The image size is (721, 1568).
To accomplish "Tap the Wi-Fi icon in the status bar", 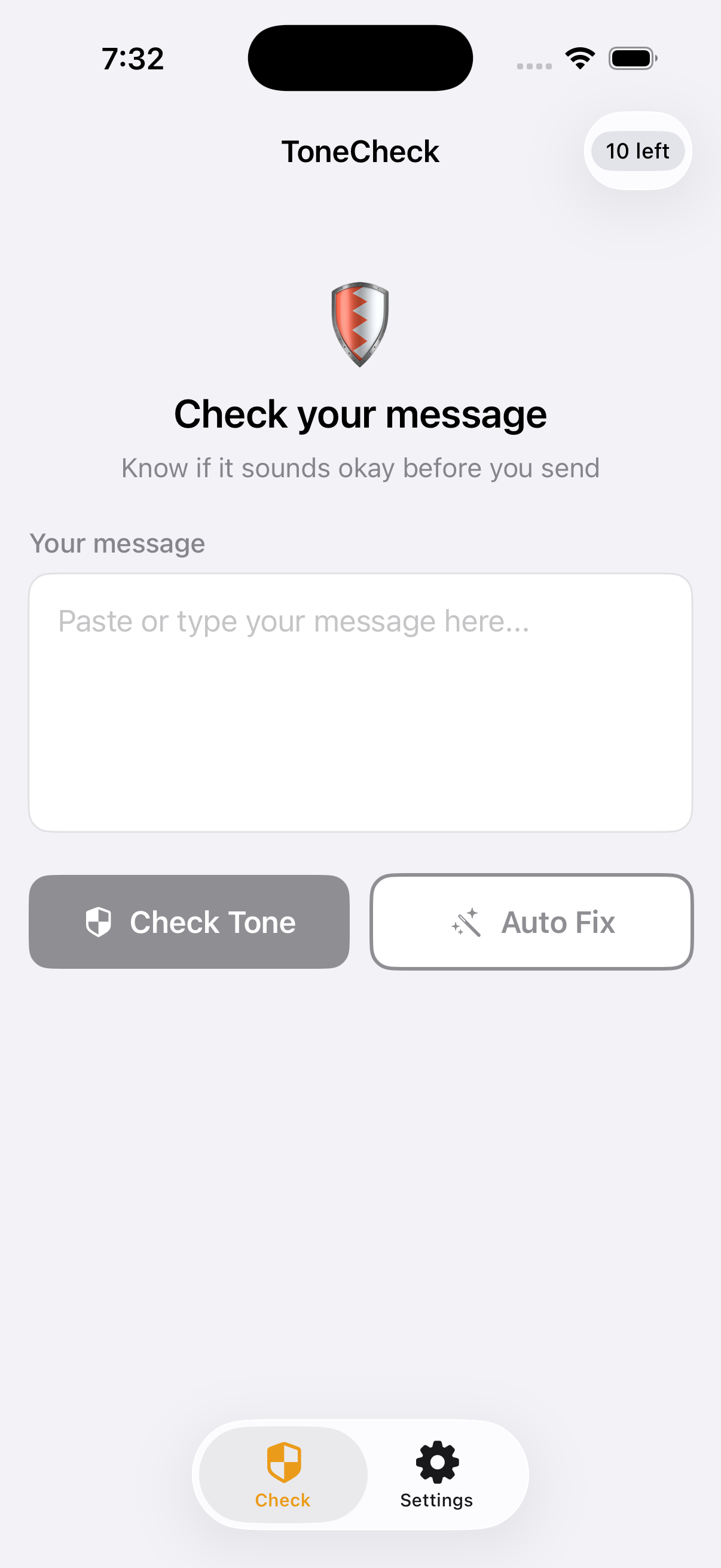I will [x=579, y=58].
